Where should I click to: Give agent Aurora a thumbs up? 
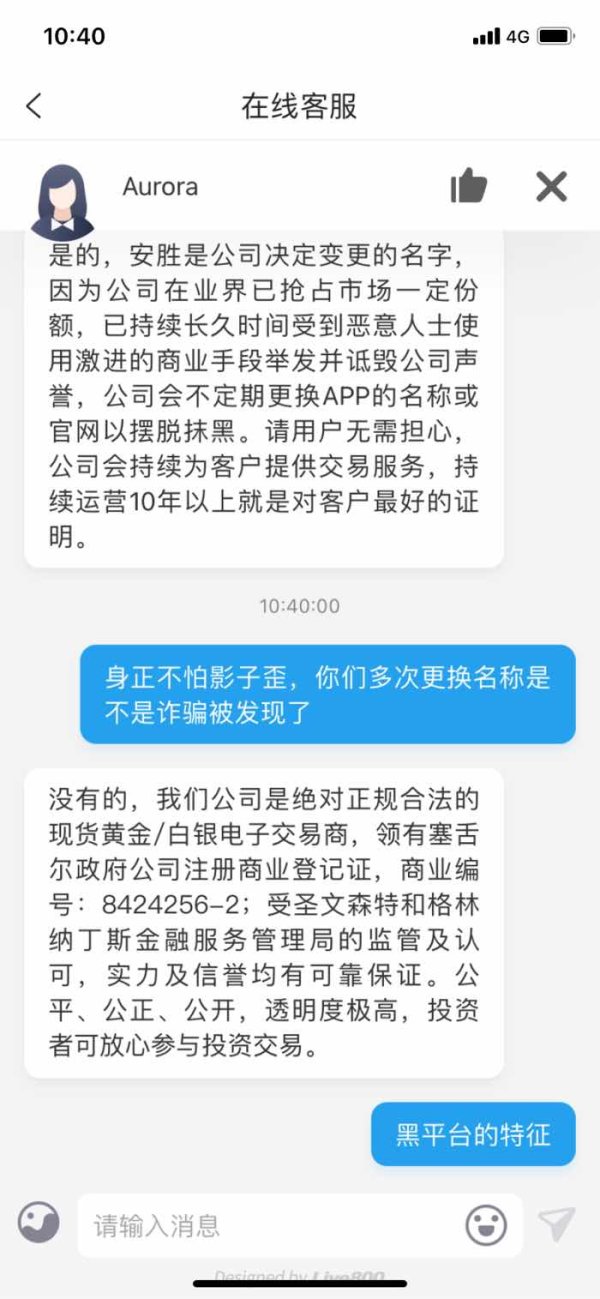(468, 186)
